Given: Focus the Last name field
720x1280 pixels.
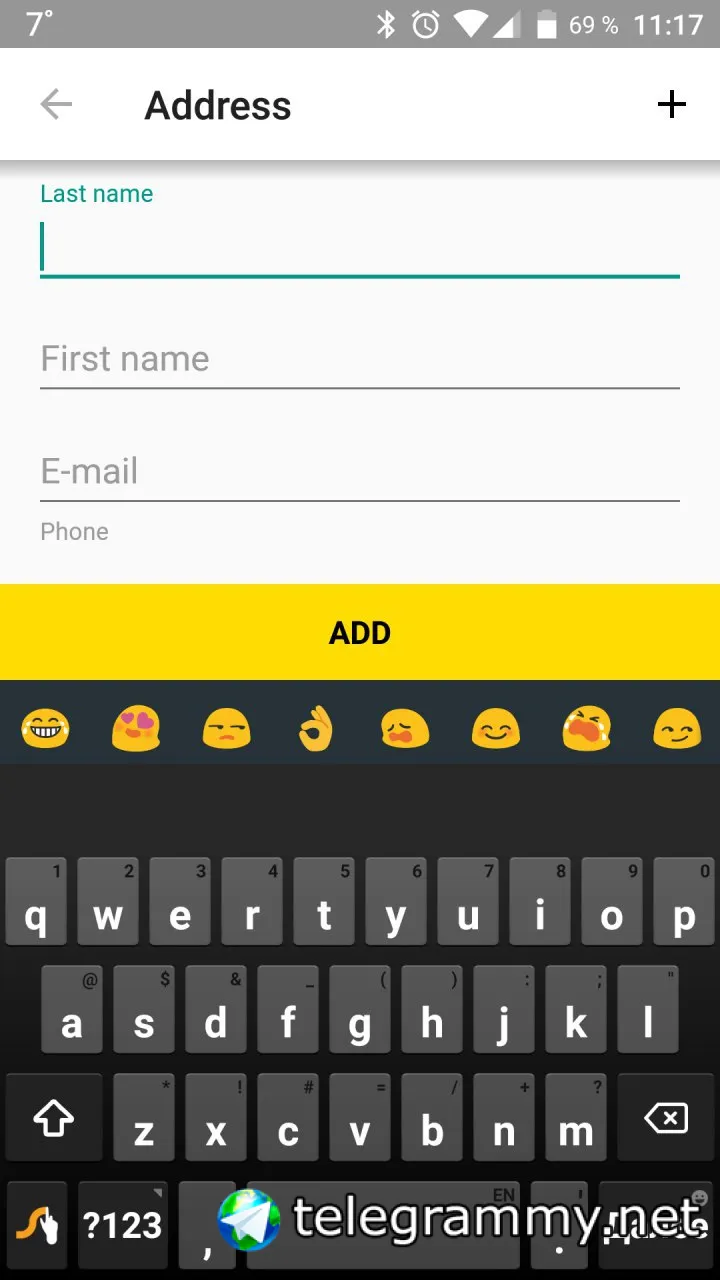Looking at the screenshot, I should click(x=360, y=247).
